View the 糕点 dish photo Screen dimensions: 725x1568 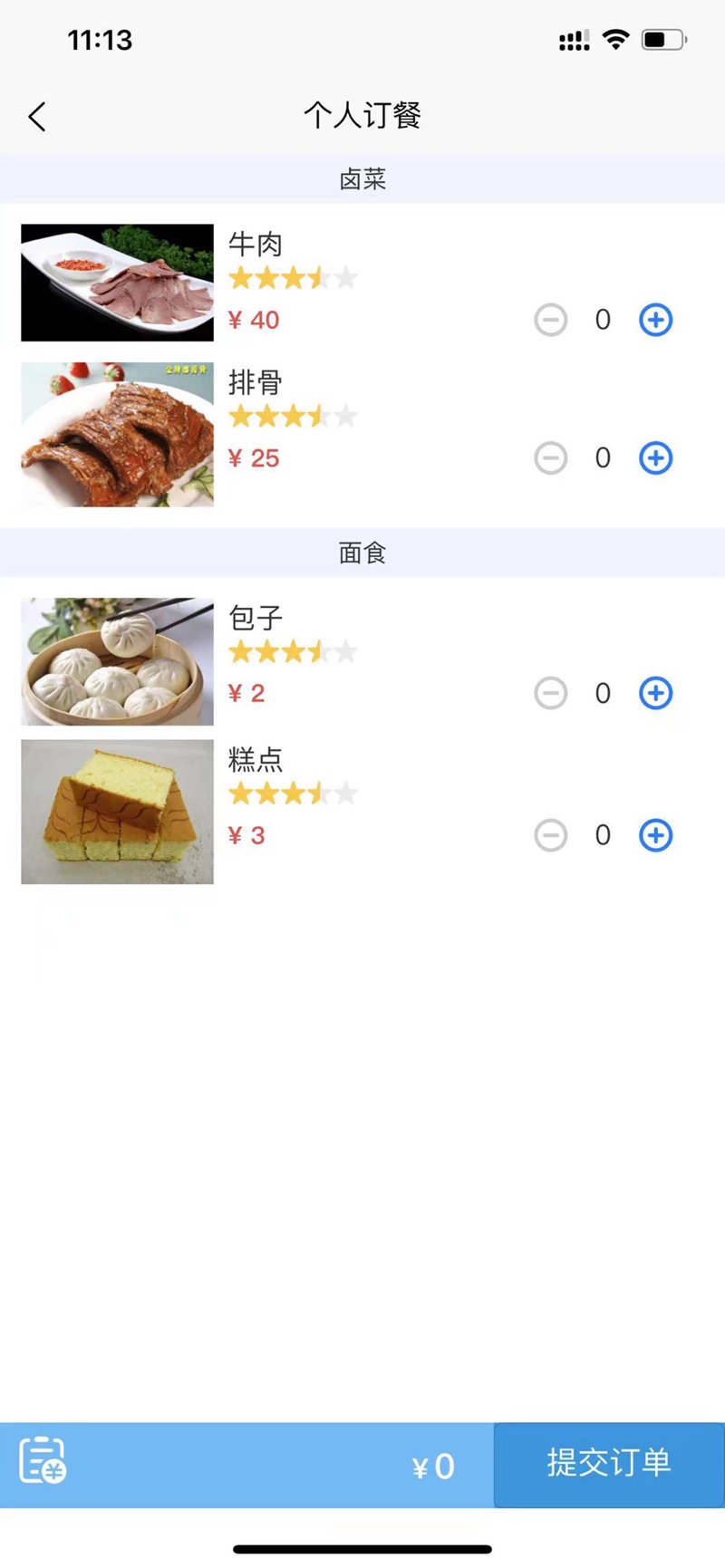coord(118,812)
